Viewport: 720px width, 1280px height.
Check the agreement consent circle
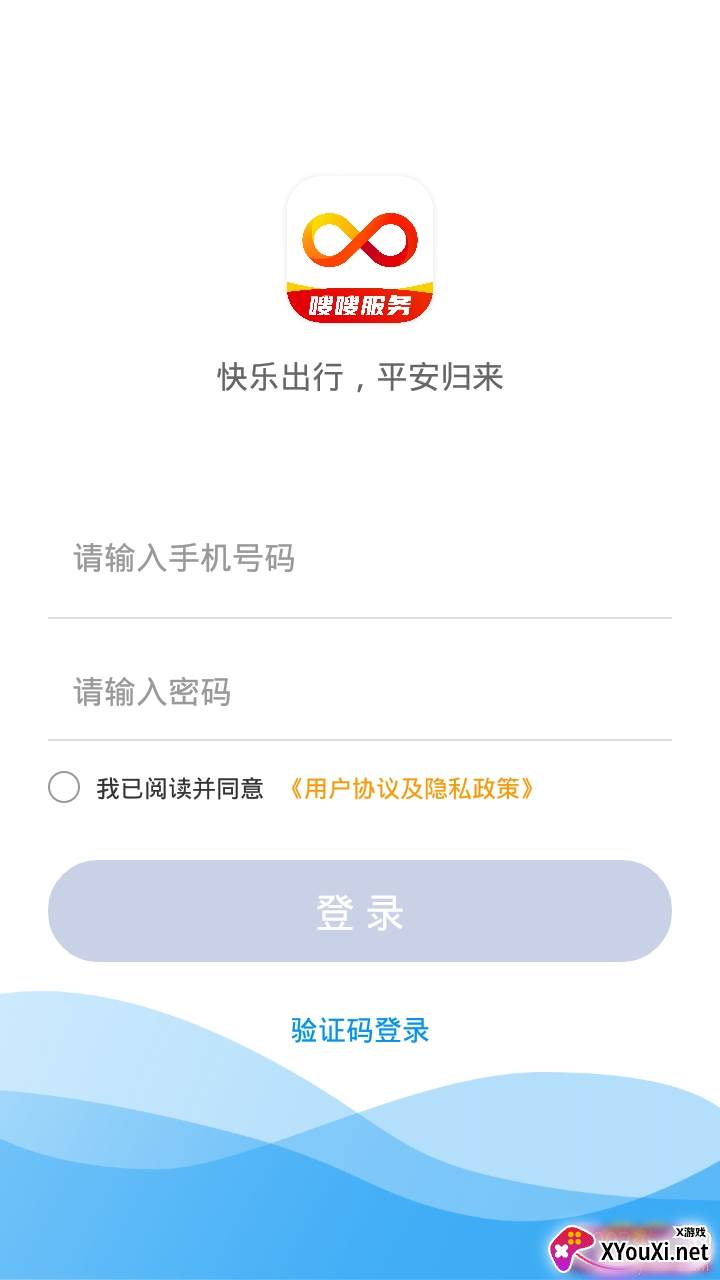(x=64, y=788)
